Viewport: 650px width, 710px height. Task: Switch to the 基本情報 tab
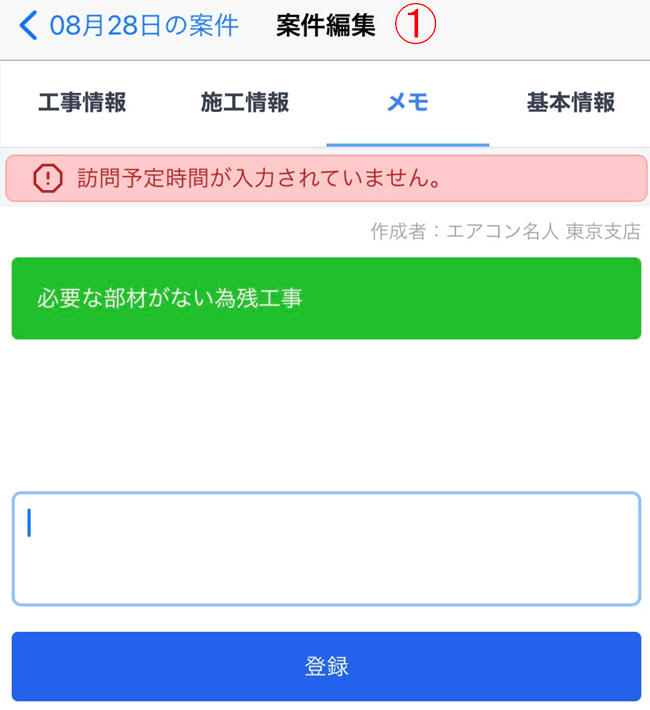pyautogui.click(x=570, y=103)
